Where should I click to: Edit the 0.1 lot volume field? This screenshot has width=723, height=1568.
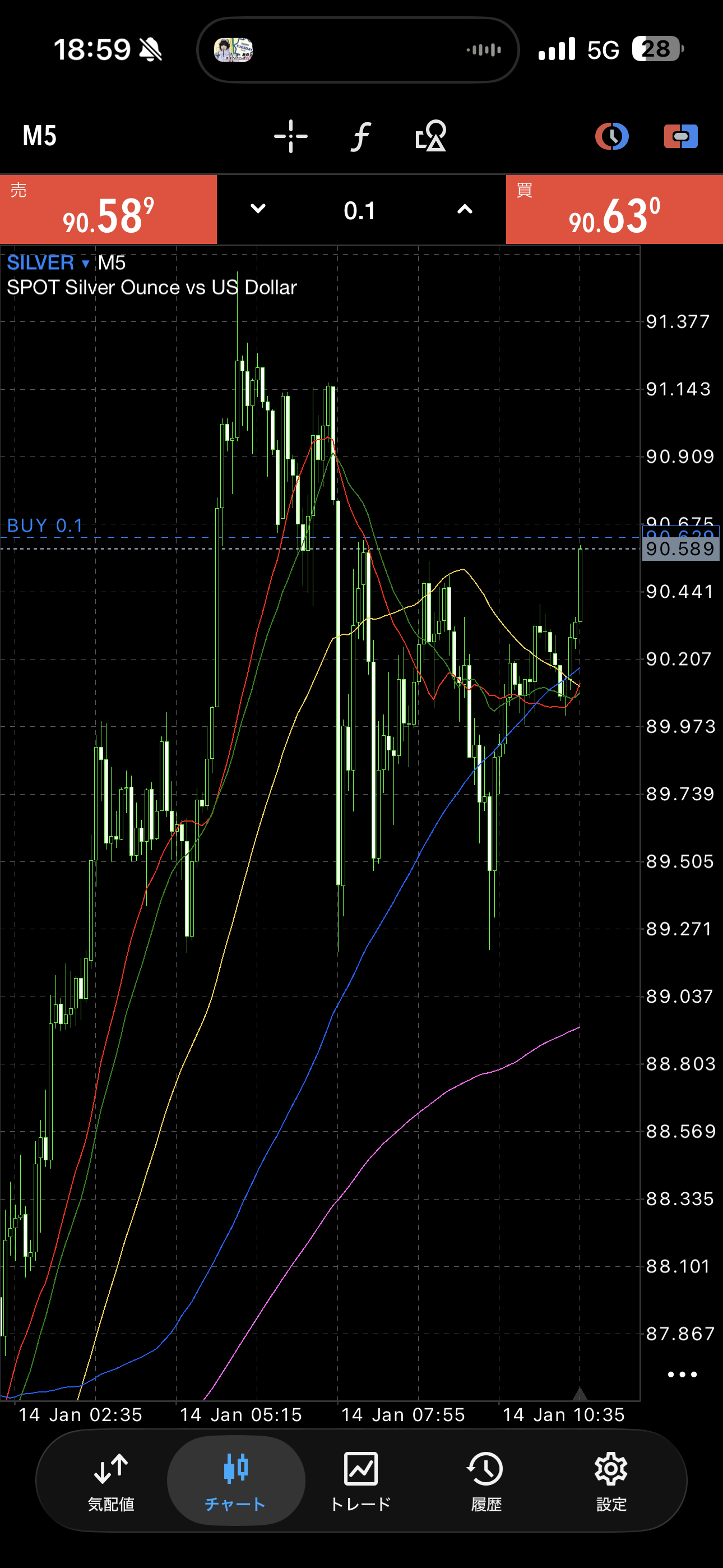click(x=360, y=211)
